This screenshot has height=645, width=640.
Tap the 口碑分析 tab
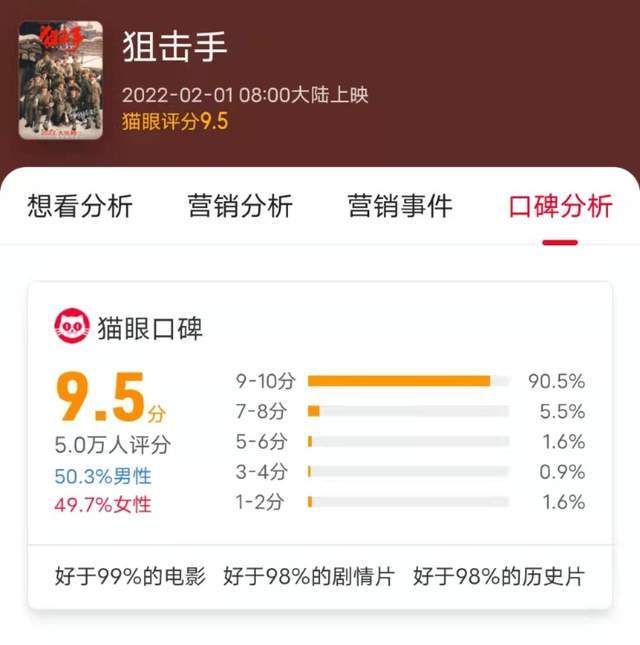(x=560, y=207)
